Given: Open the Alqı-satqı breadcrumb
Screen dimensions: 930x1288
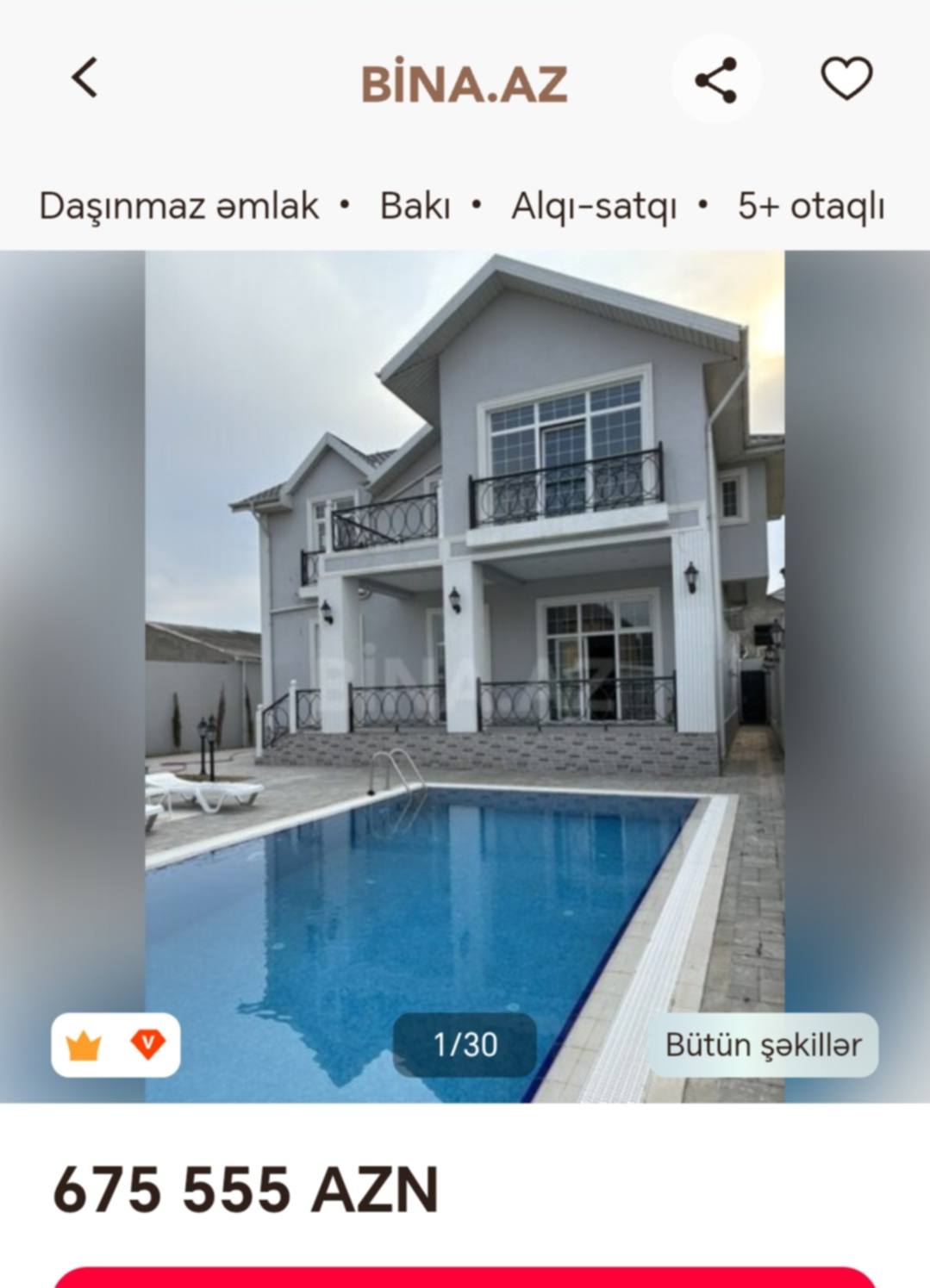Looking at the screenshot, I should 593,207.
